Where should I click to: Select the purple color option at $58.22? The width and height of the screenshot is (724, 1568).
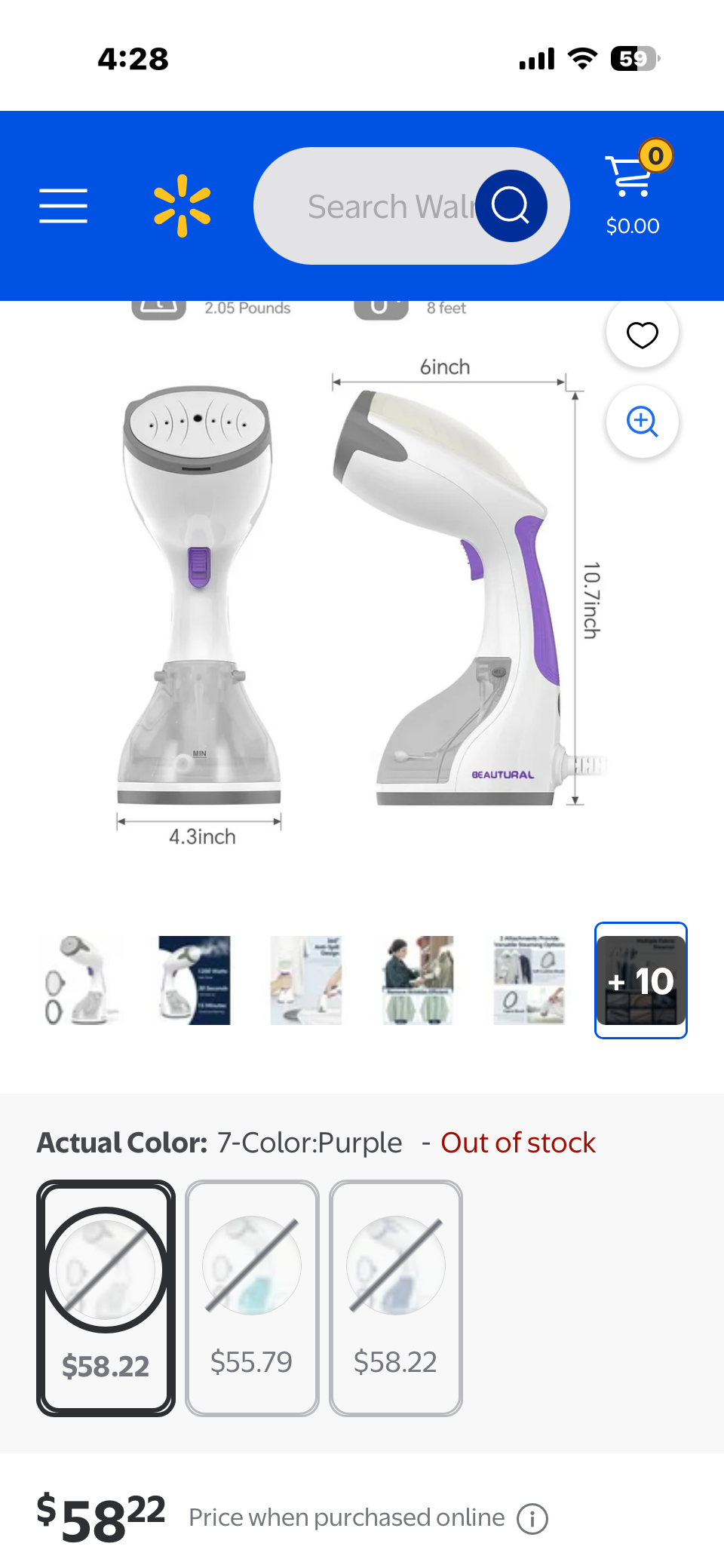(x=106, y=1297)
